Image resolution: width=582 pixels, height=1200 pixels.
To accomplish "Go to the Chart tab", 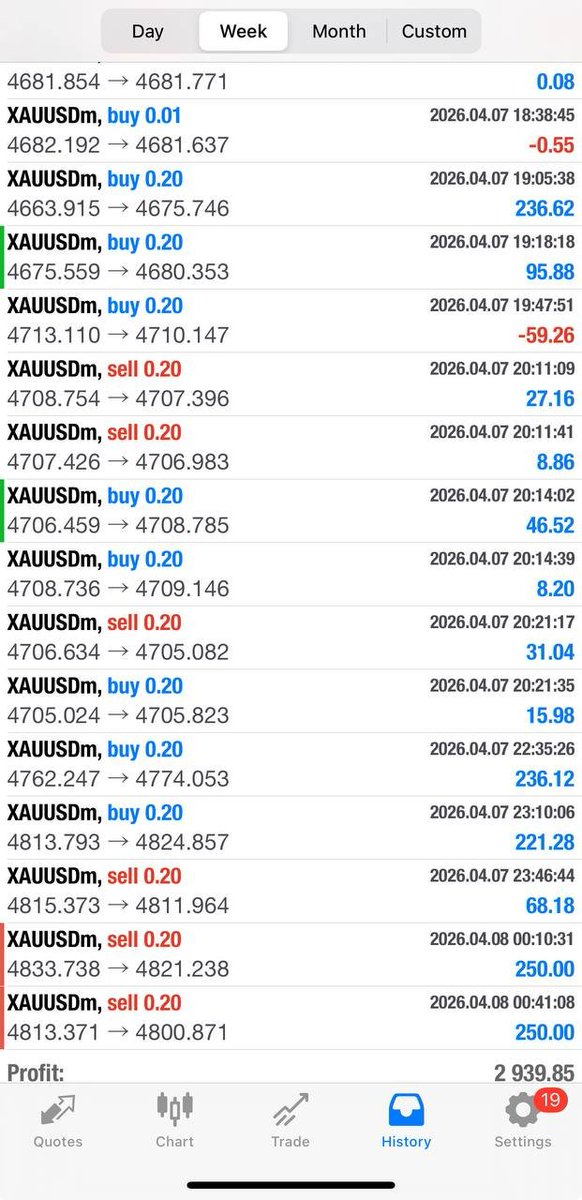I will click(174, 1120).
